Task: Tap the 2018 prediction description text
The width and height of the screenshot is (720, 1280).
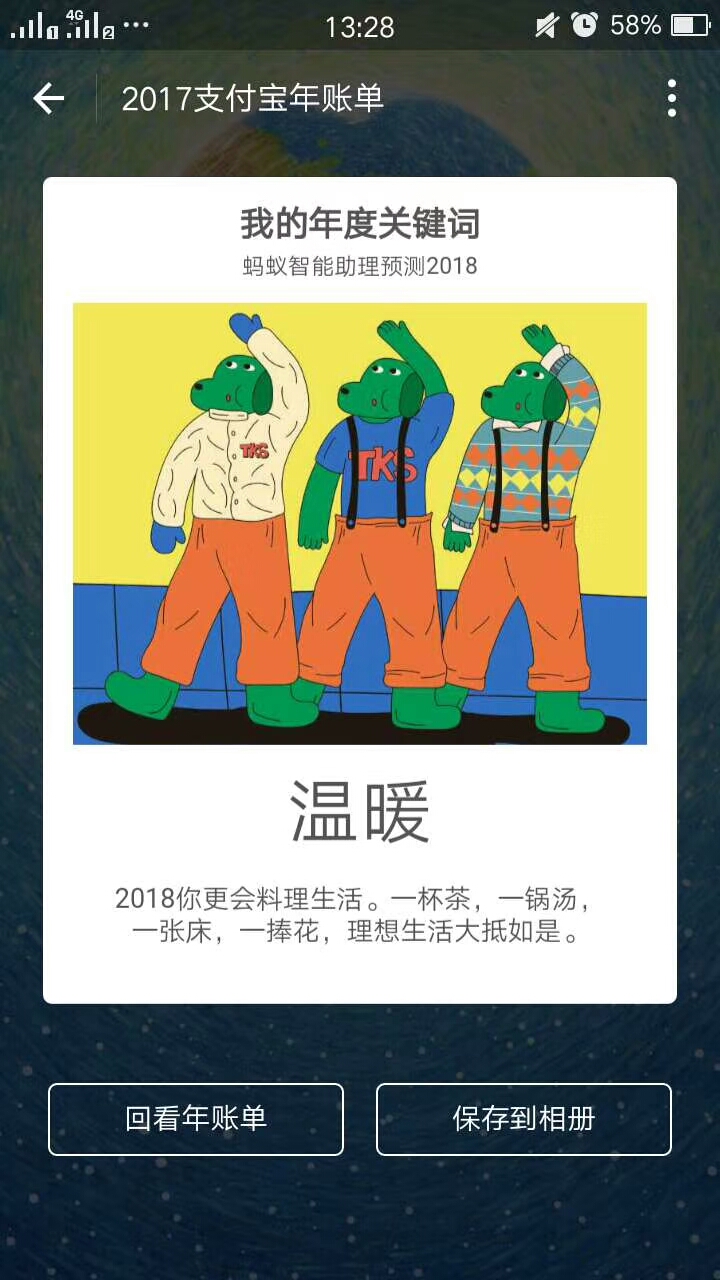Action: click(360, 915)
